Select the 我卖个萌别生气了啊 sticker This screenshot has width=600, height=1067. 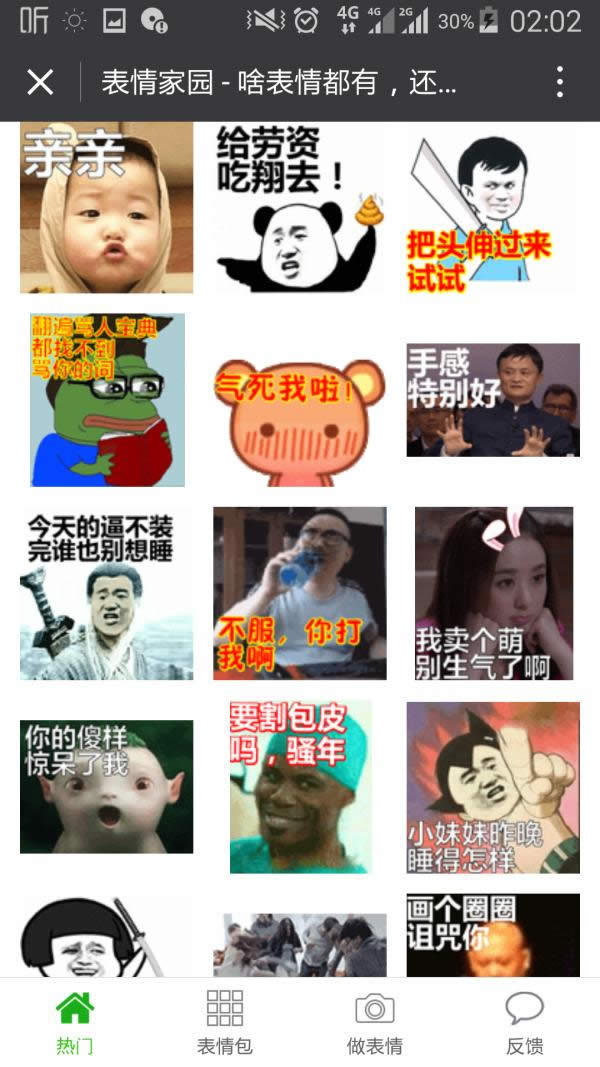tap(494, 593)
